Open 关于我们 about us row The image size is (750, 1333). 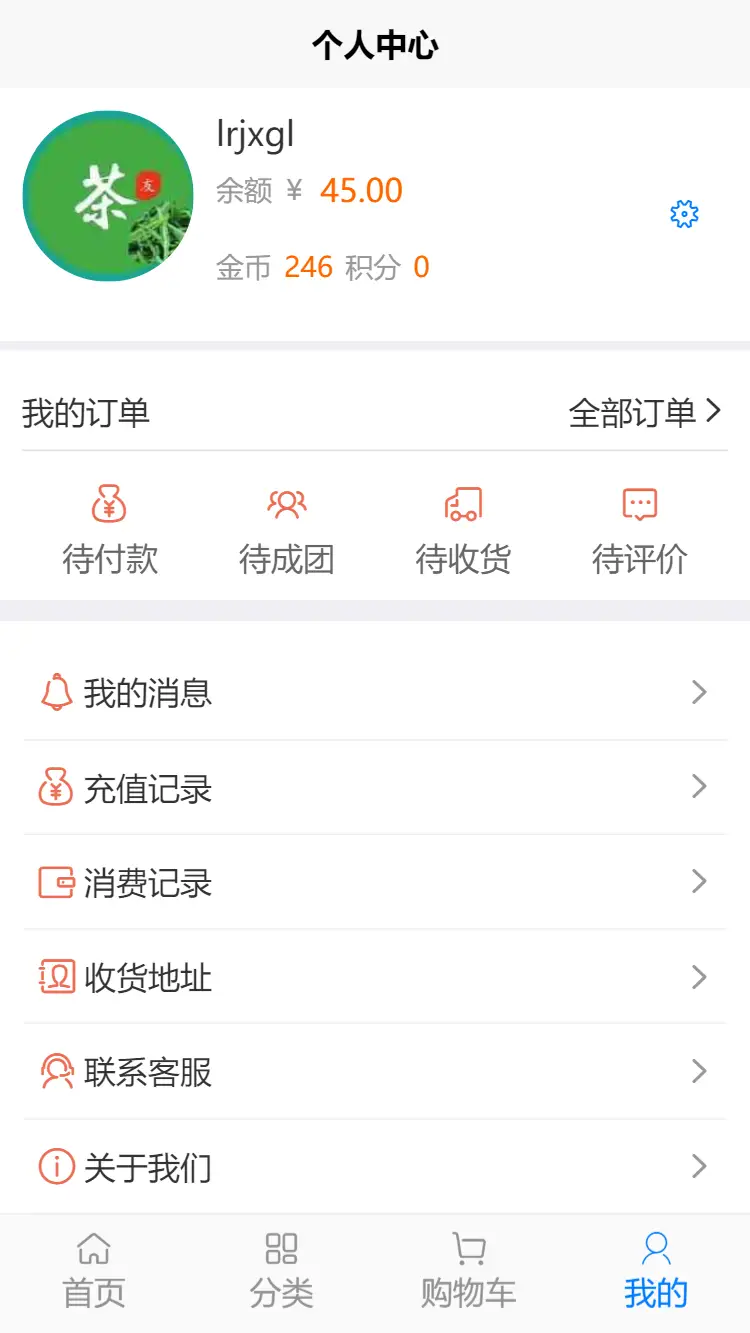pos(375,1167)
